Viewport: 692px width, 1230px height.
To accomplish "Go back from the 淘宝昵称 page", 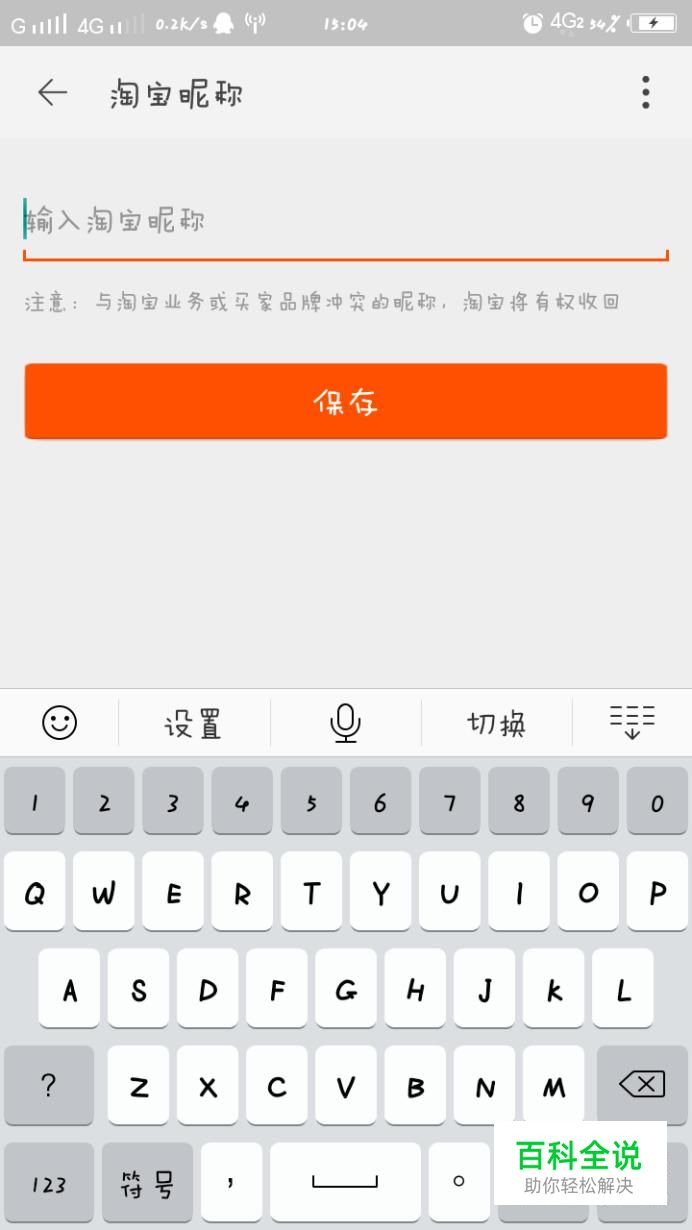I will pos(52,93).
